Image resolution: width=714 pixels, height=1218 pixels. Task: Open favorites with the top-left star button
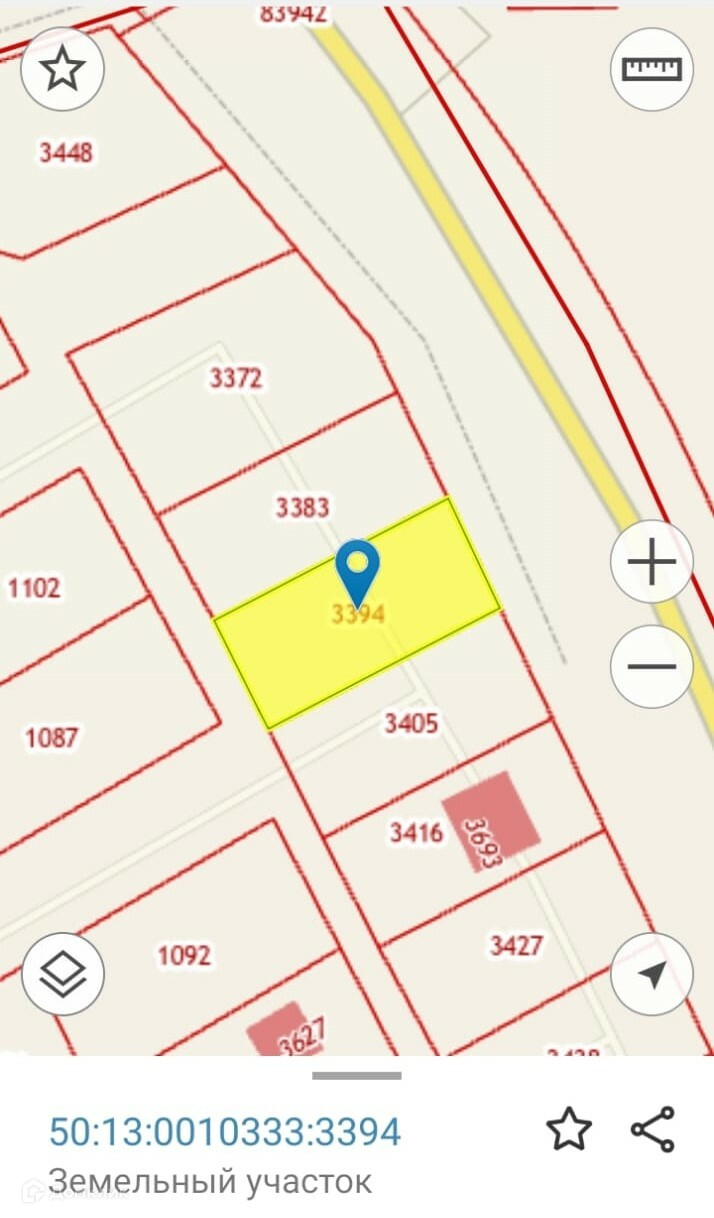[63, 68]
